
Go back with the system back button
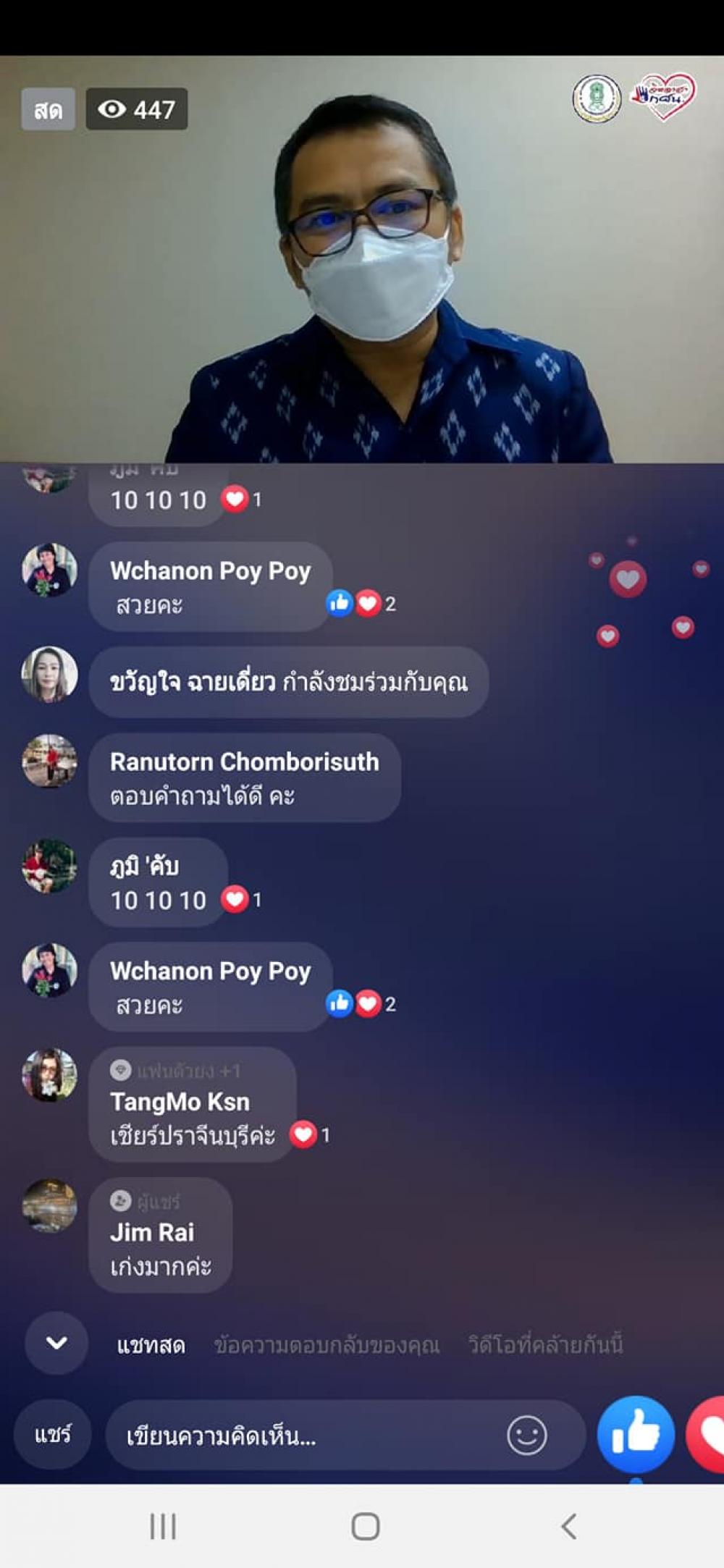[x=569, y=1526]
